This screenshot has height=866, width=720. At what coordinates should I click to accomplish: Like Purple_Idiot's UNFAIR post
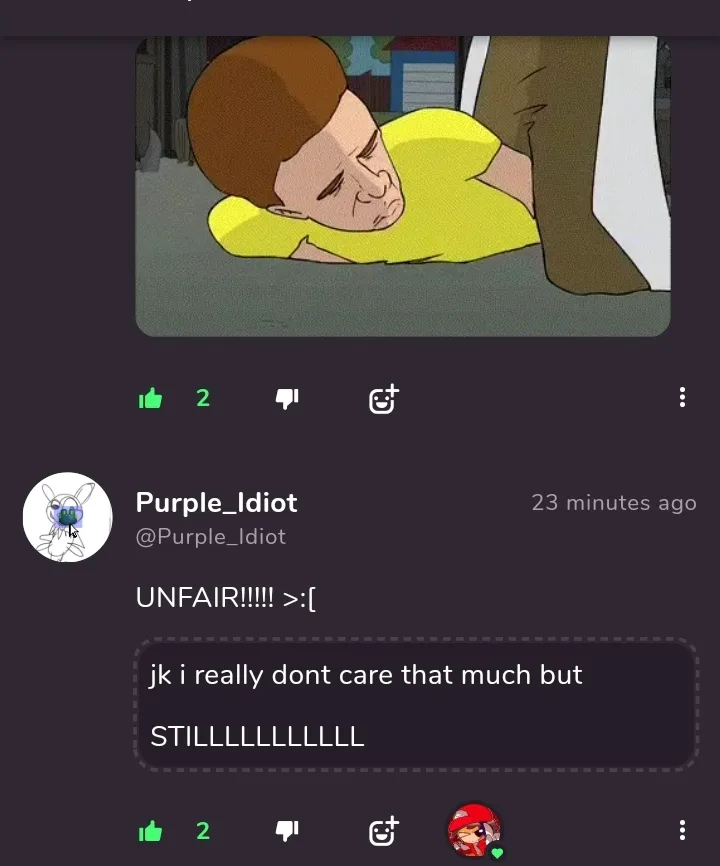tap(151, 831)
